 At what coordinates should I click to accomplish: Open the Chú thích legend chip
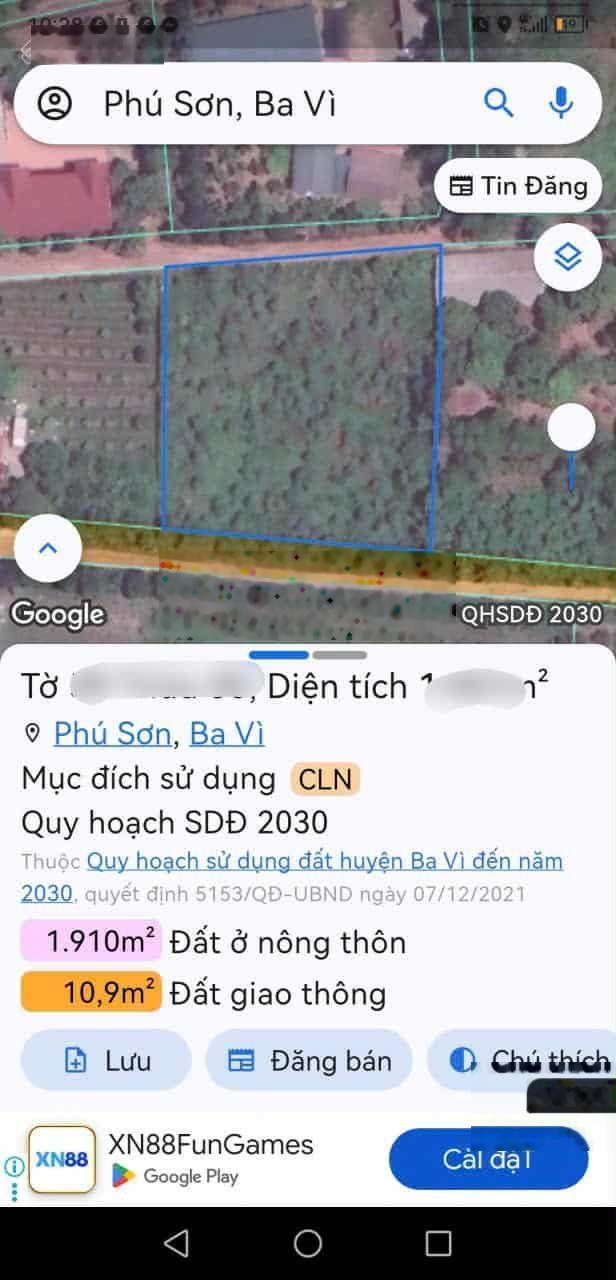pyautogui.click(x=528, y=1061)
